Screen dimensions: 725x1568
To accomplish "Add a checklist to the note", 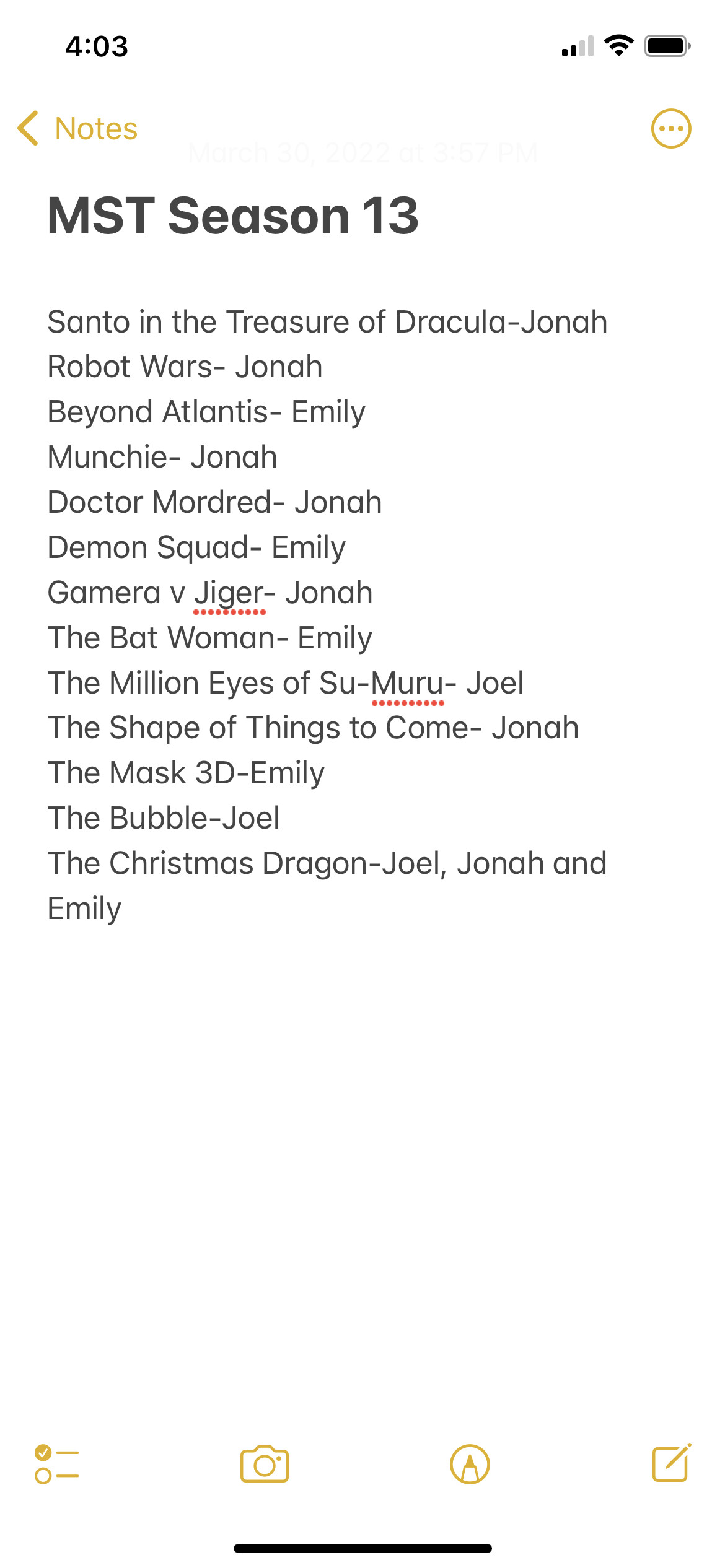I will point(56,1465).
